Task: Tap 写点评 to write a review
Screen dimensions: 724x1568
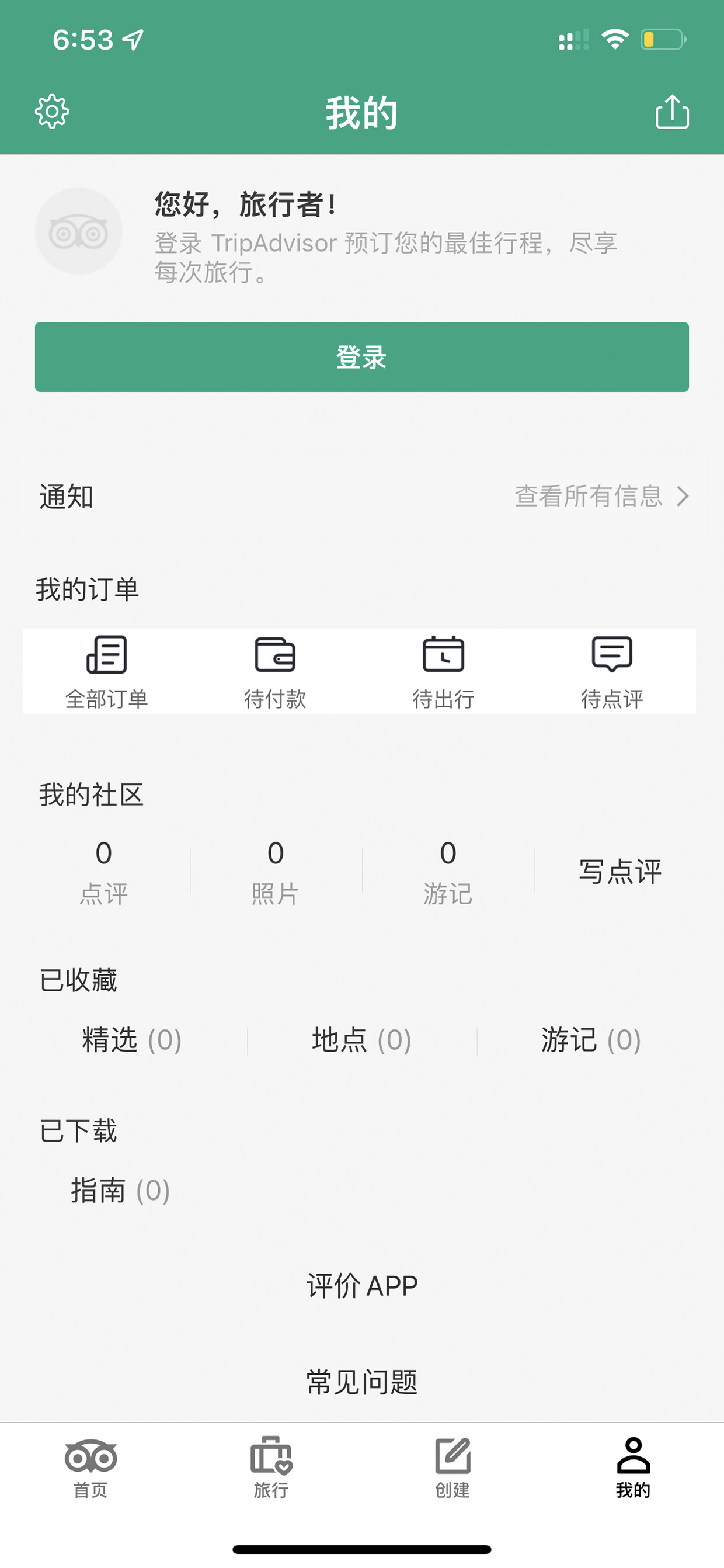Action: tap(620, 871)
